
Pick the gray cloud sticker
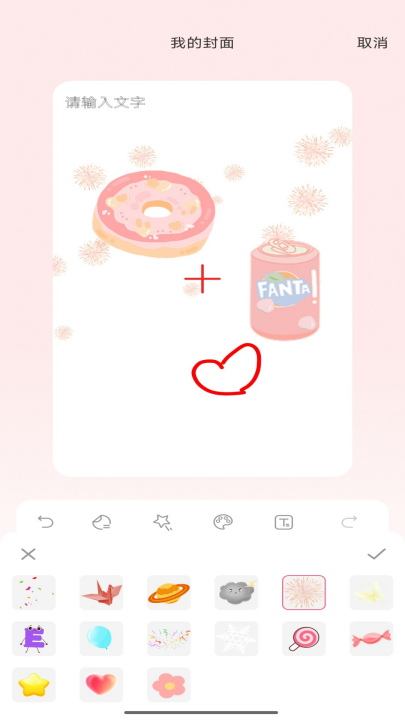(236, 592)
